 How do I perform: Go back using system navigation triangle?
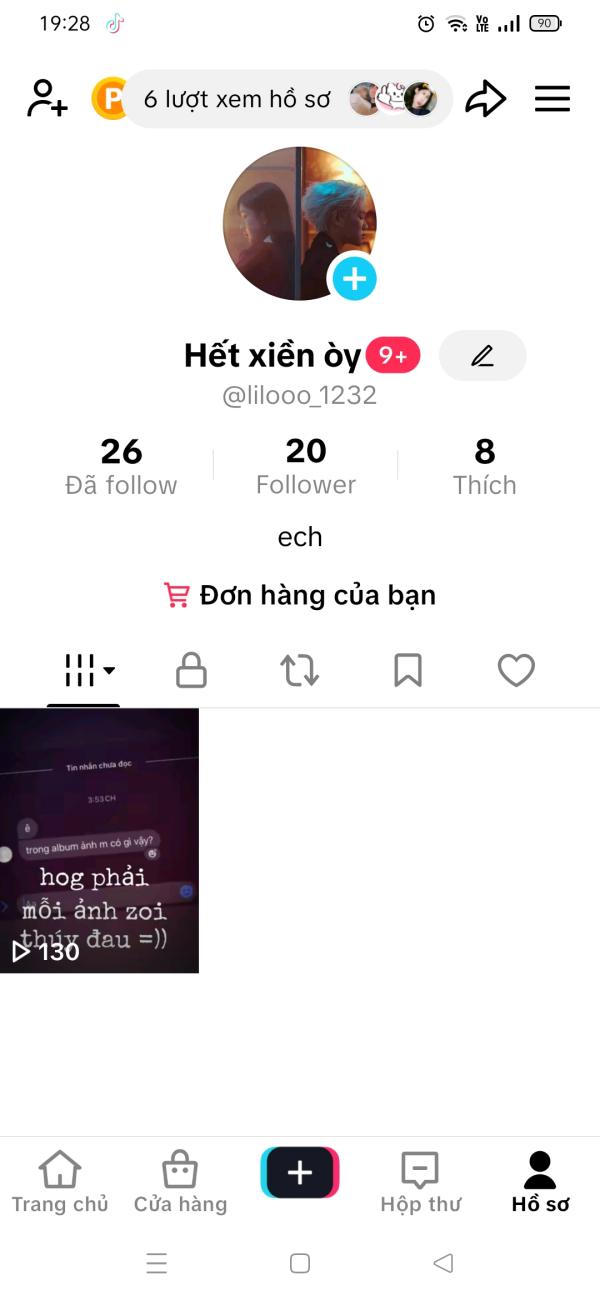pos(443,1263)
